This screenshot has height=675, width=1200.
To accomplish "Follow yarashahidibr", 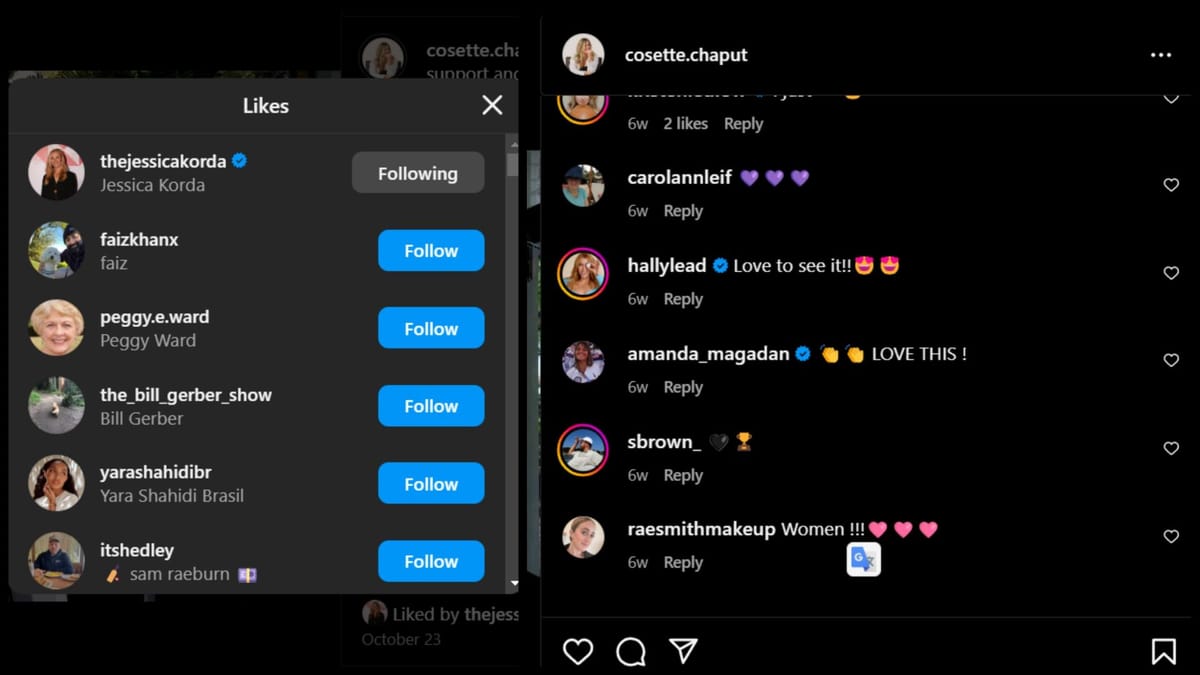I will (x=431, y=484).
